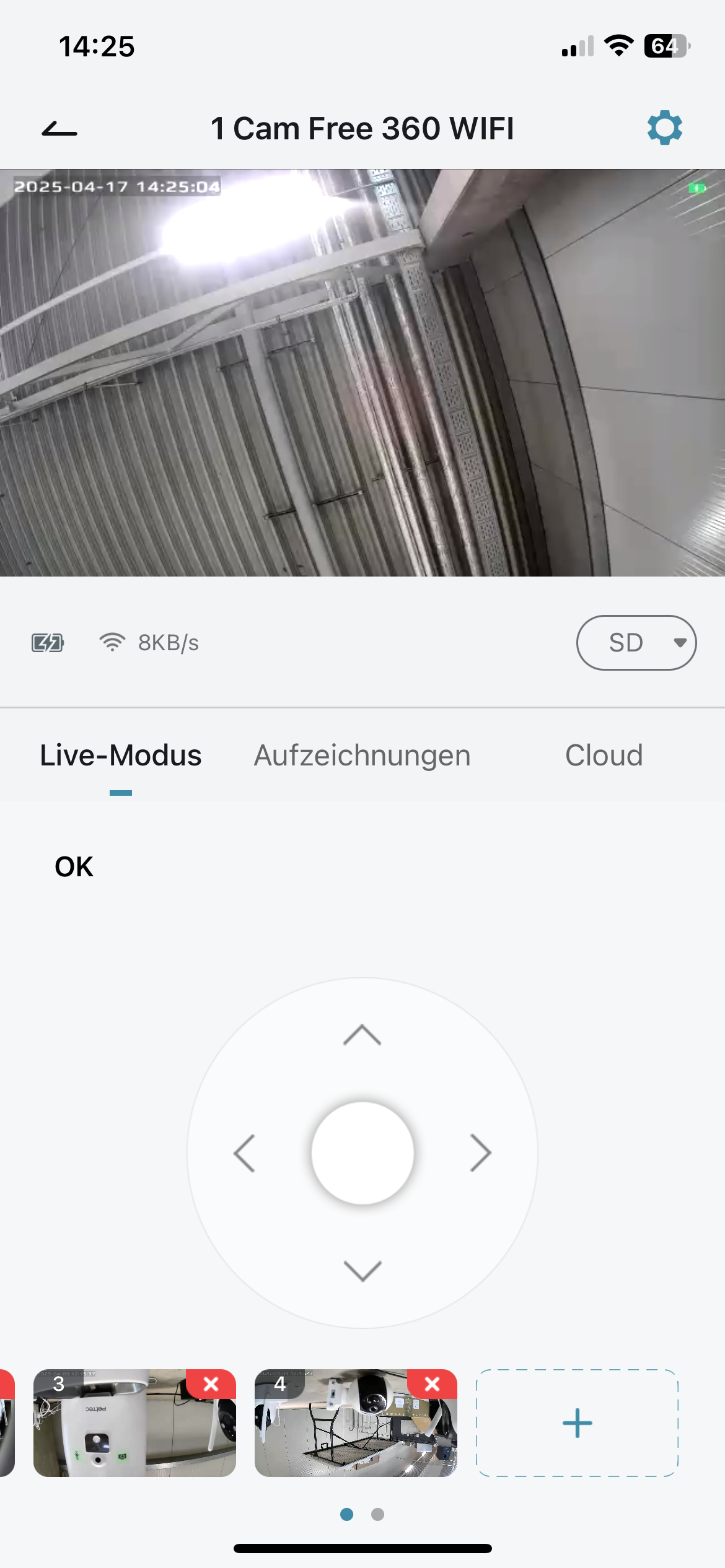This screenshot has width=725, height=1568.
Task: Select the Live-Modus tab
Action: coord(121,756)
